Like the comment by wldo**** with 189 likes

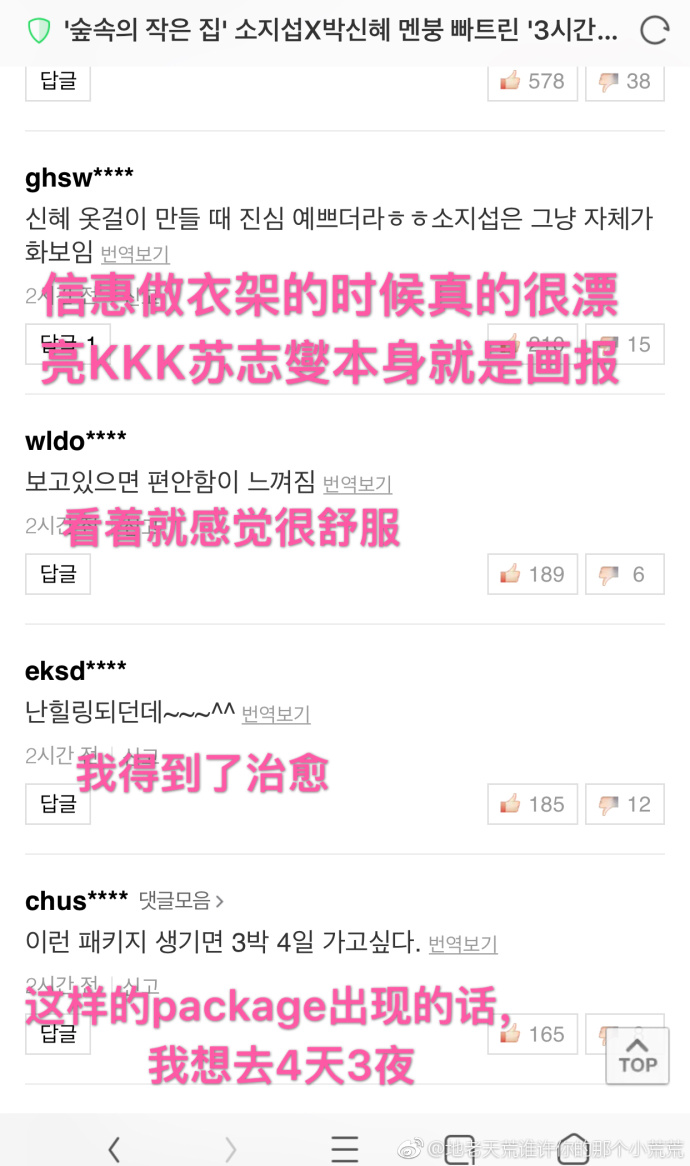[x=533, y=574]
